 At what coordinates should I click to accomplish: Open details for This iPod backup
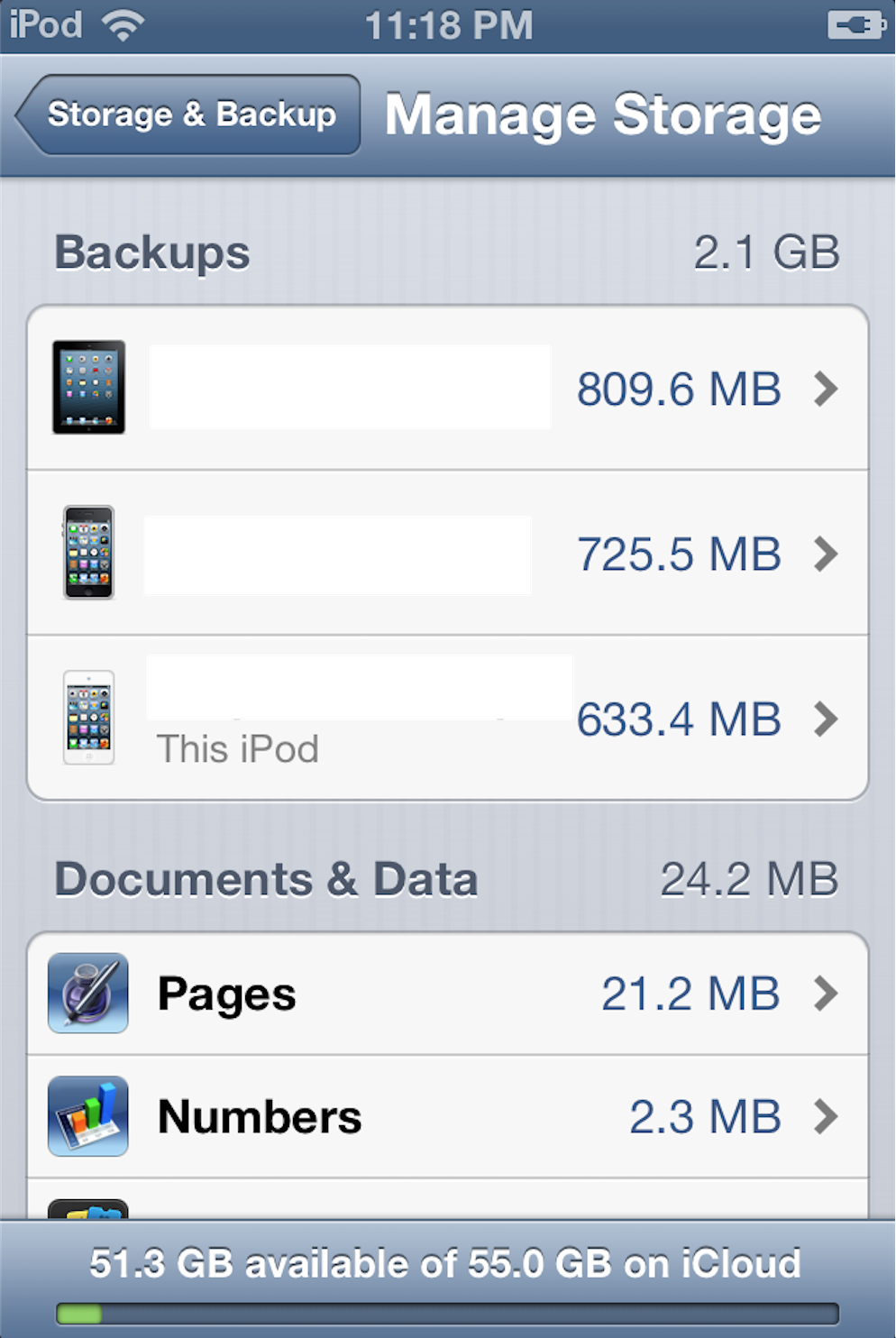click(x=826, y=719)
